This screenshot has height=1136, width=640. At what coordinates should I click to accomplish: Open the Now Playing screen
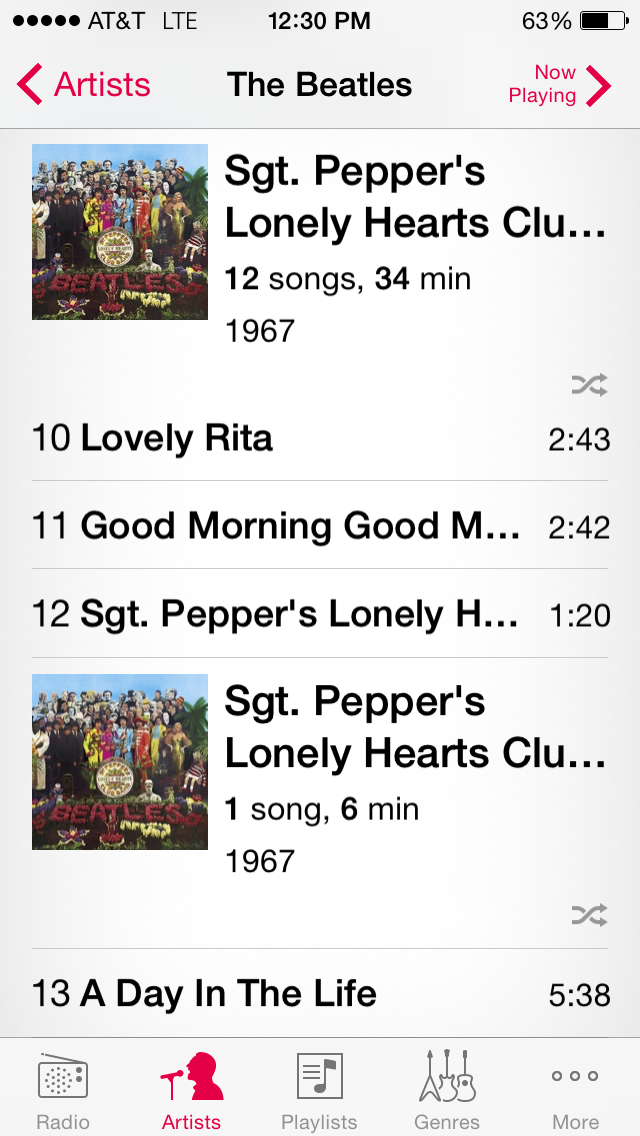560,85
